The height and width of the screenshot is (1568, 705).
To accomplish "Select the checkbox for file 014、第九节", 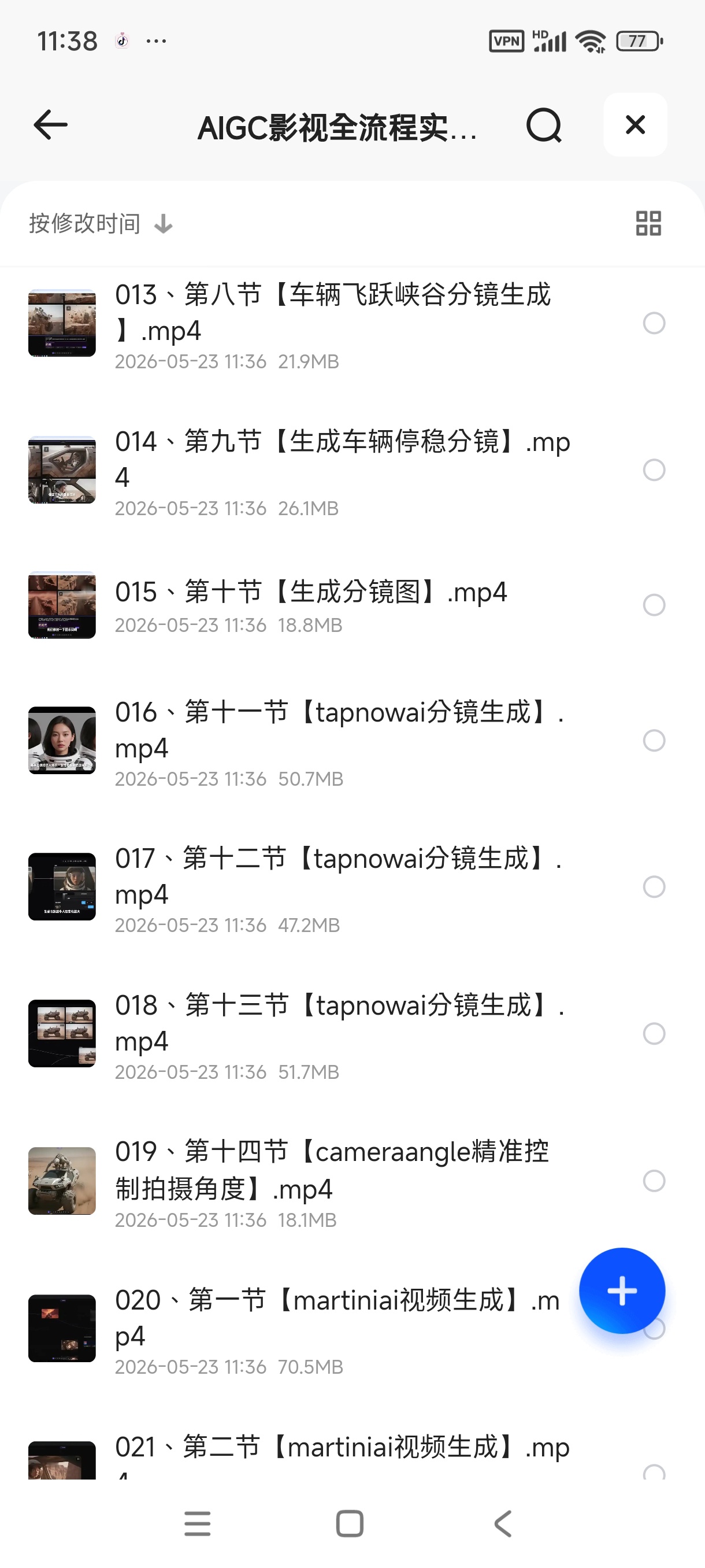I will tap(654, 470).
